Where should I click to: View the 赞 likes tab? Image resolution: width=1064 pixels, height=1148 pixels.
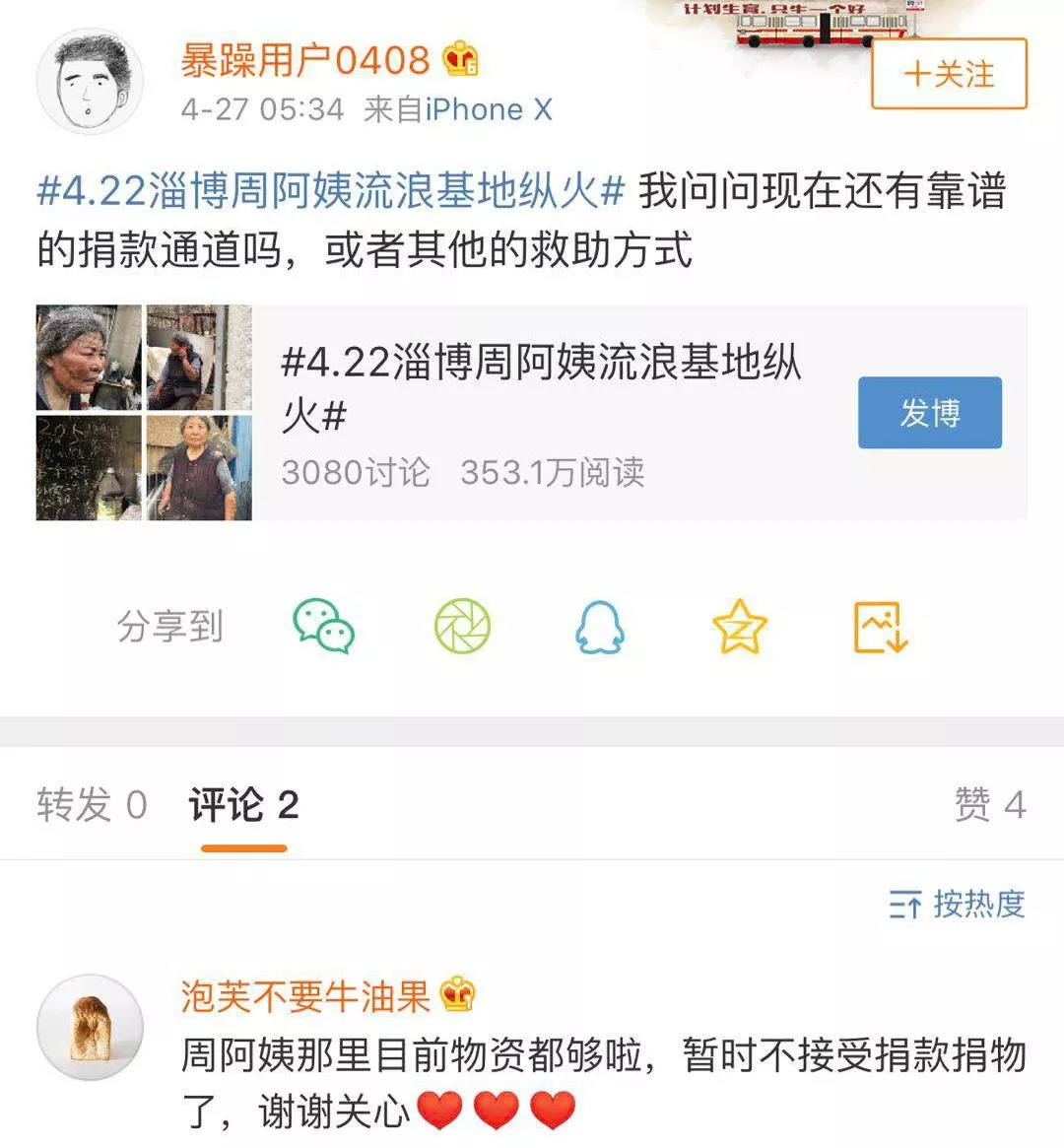(x=989, y=805)
